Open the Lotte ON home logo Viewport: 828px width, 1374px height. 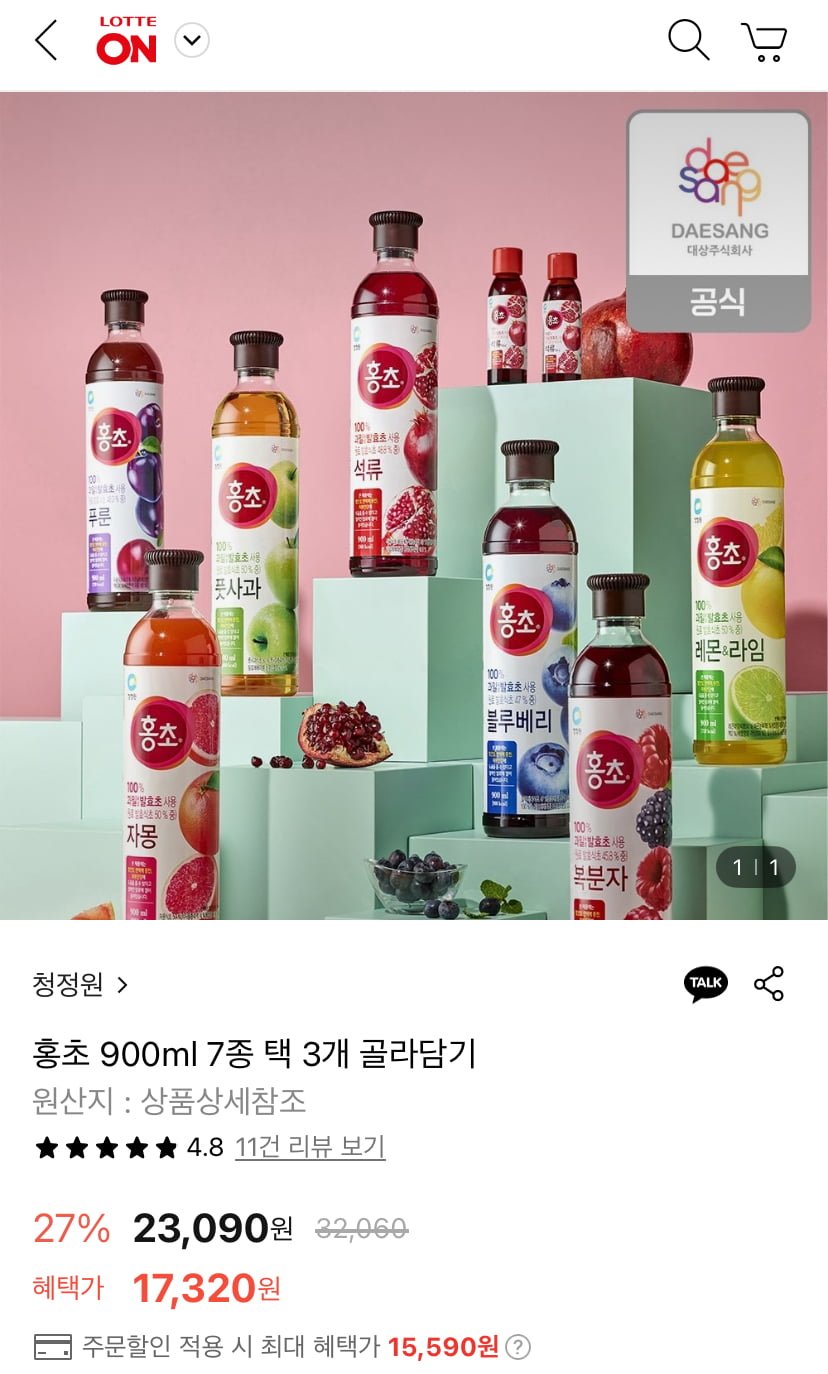point(126,41)
